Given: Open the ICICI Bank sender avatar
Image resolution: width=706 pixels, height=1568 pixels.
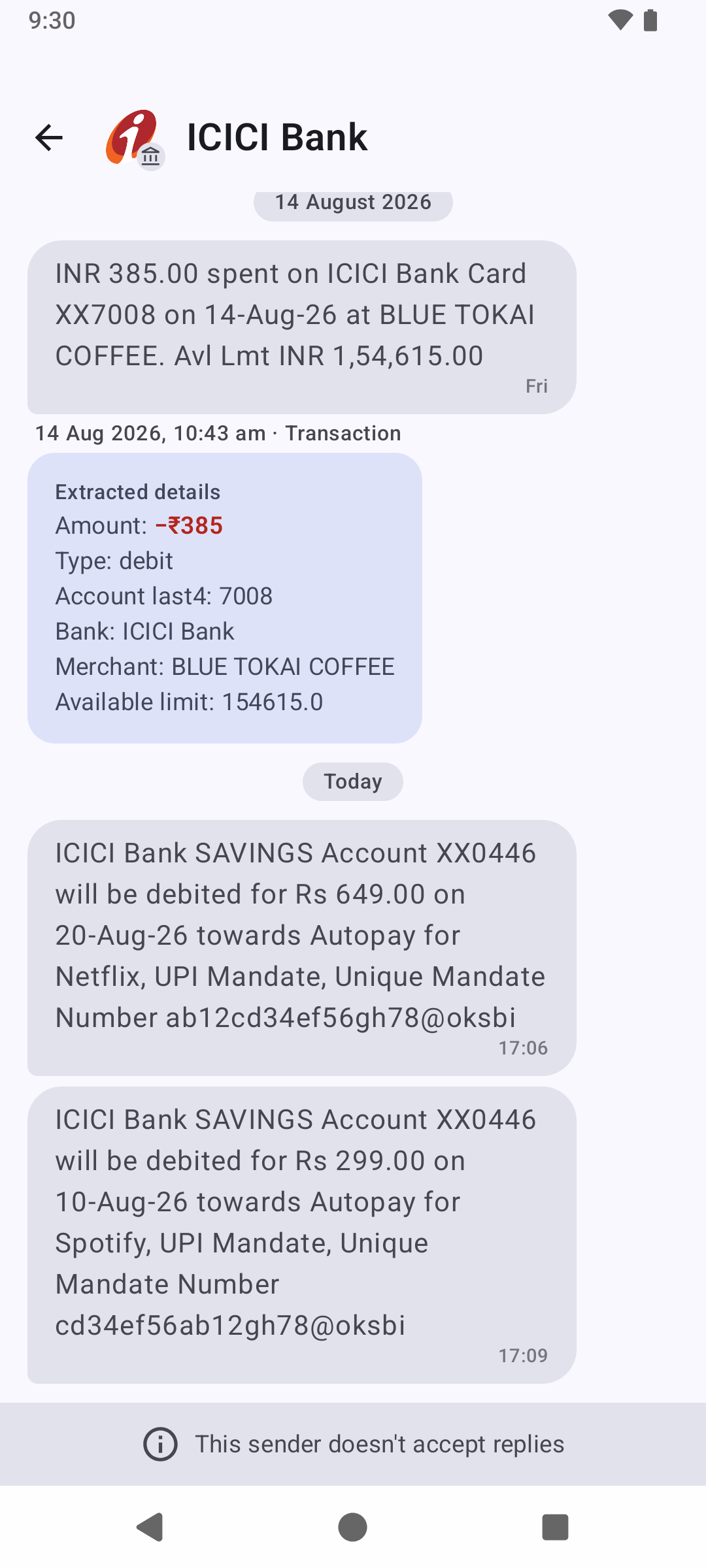Looking at the screenshot, I should click(135, 138).
